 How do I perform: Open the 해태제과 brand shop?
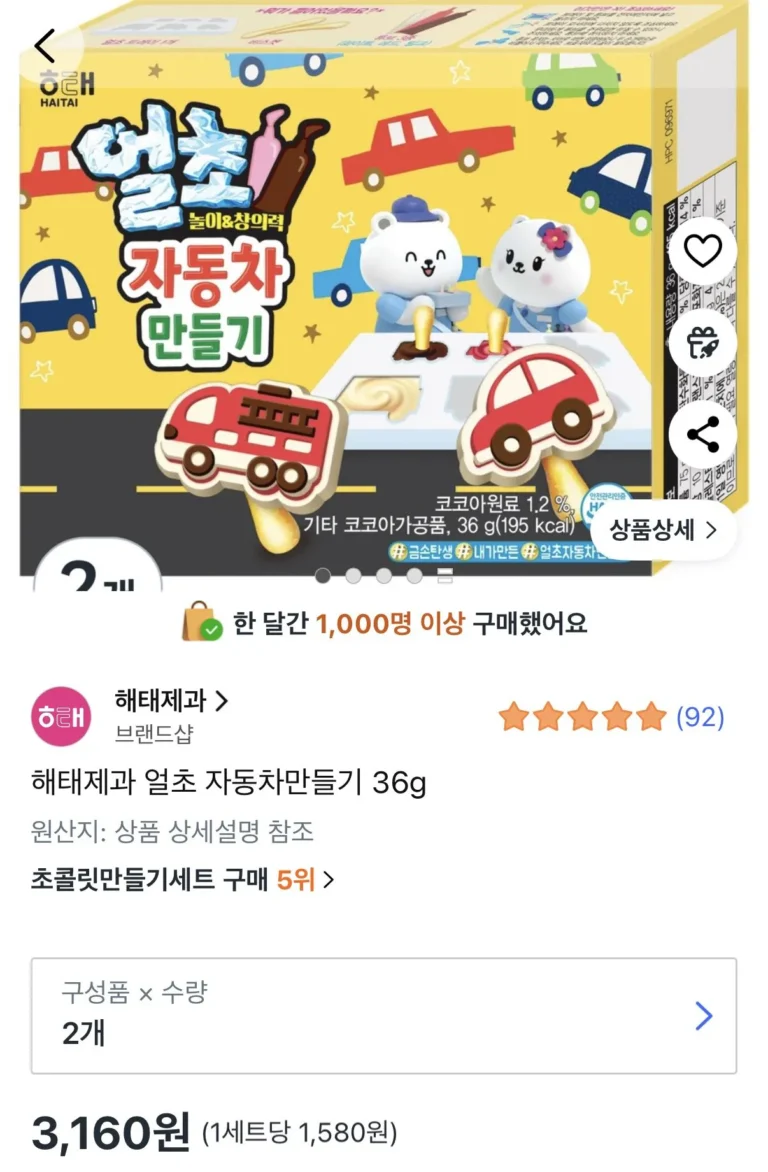[x=171, y=701]
